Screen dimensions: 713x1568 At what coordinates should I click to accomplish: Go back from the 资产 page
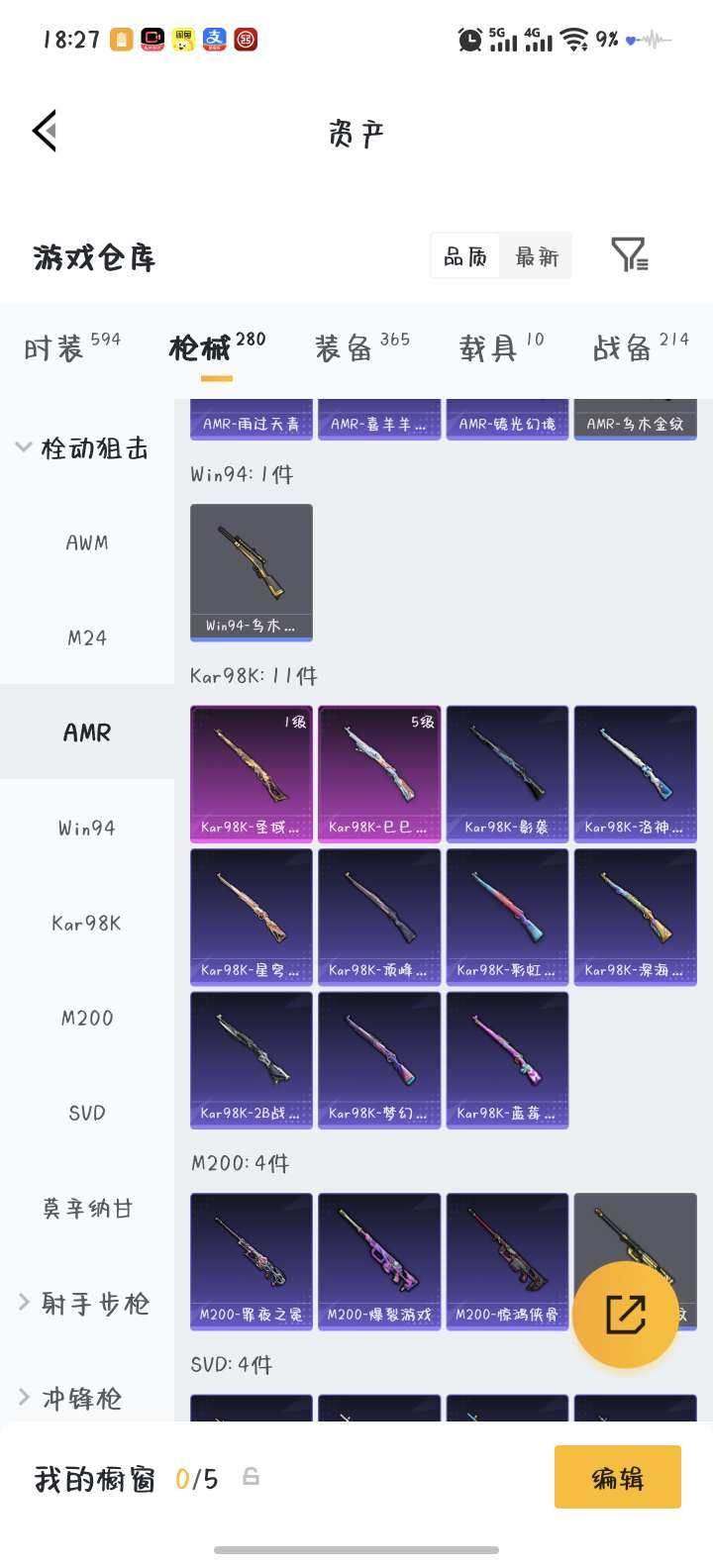coord(45,132)
